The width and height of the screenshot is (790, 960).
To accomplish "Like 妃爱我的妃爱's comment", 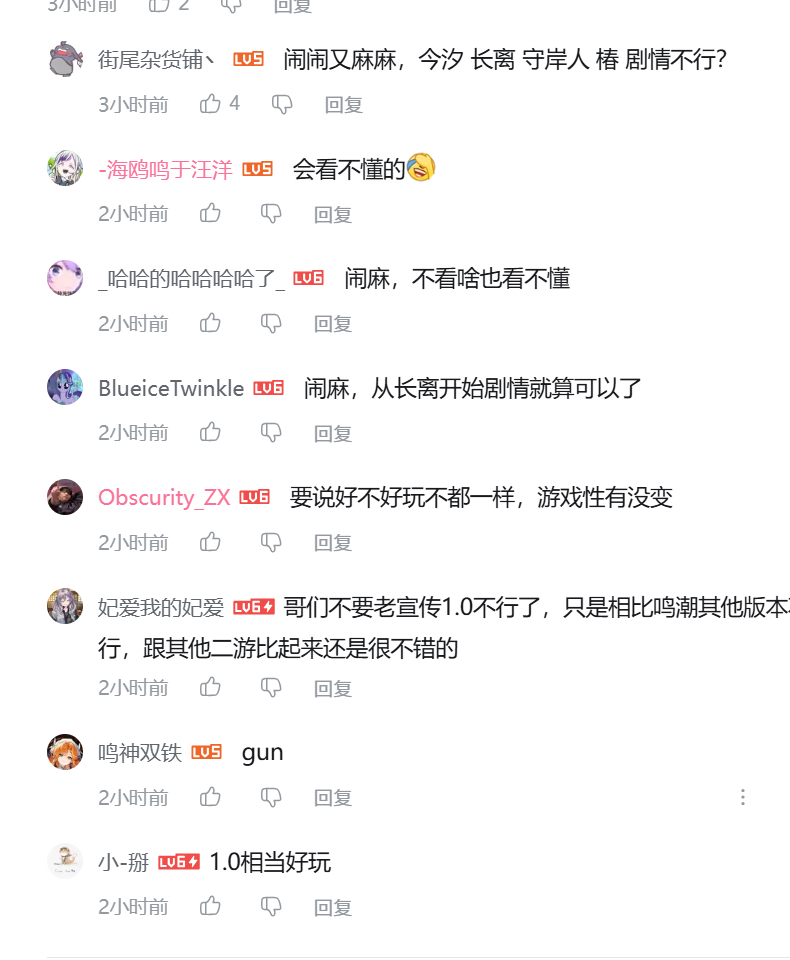I will (210, 687).
